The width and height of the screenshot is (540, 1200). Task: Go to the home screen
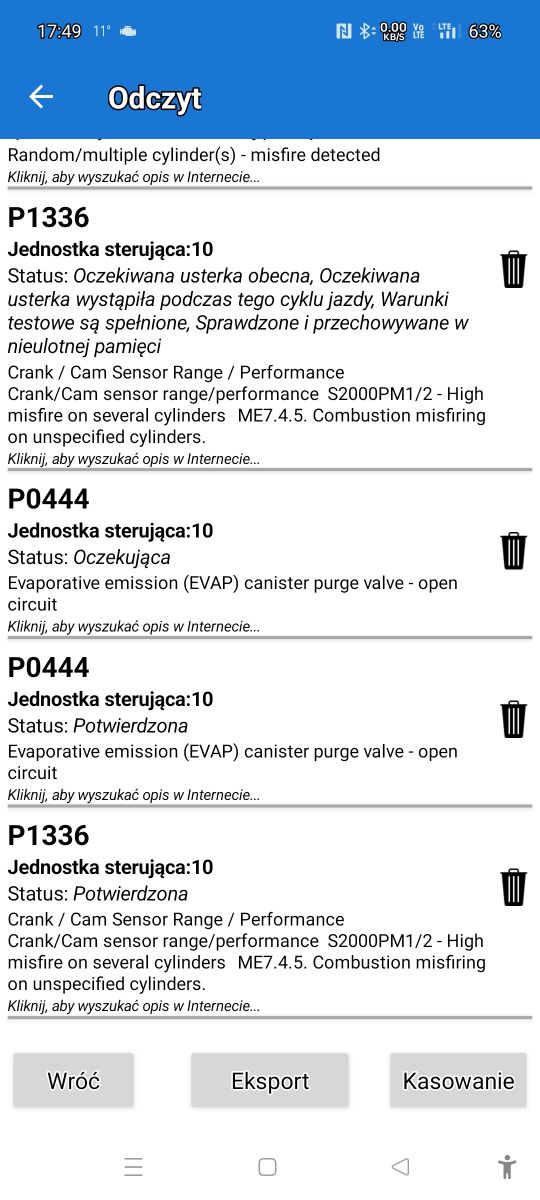click(267, 1166)
